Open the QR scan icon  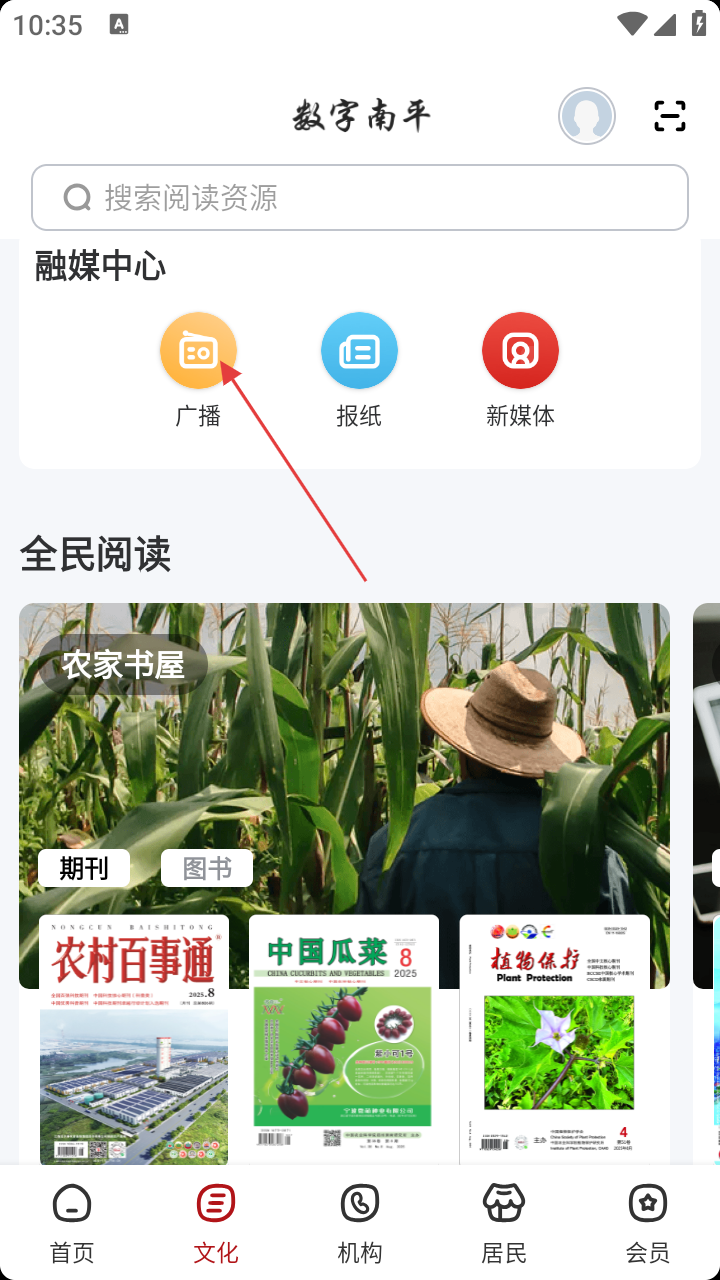tap(670, 116)
